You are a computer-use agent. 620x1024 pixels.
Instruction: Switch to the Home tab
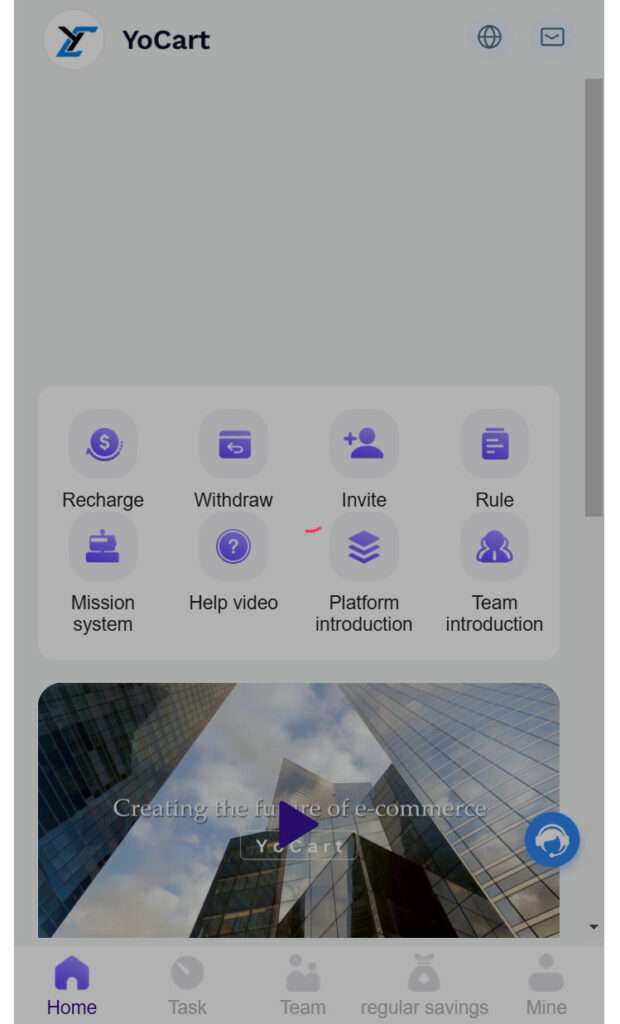coord(72,985)
